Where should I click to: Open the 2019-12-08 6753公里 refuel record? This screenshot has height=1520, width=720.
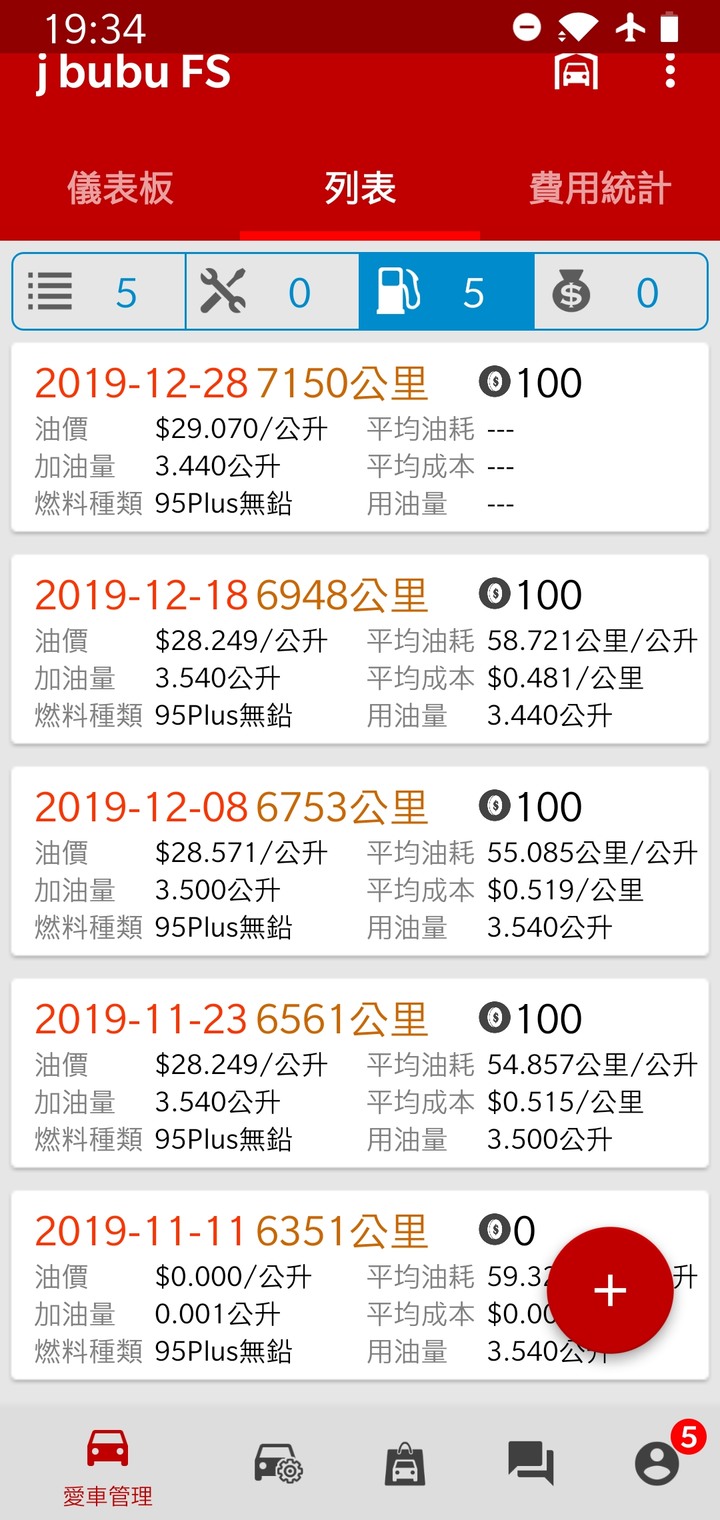pyautogui.click(x=360, y=862)
